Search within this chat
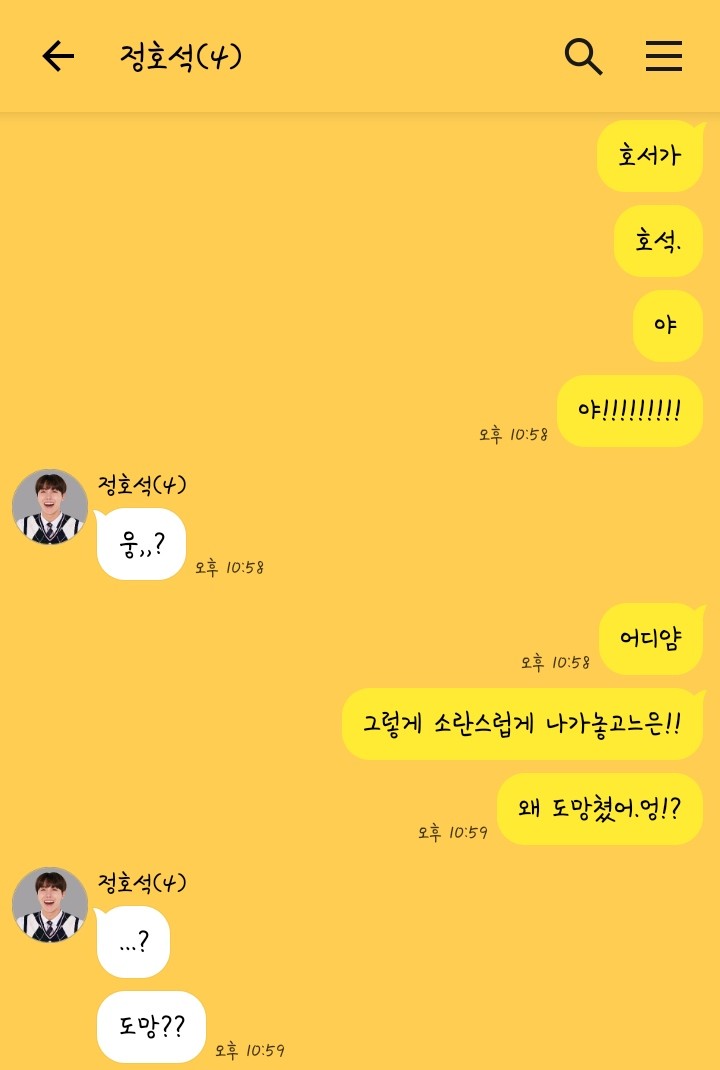 (x=583, y=56)
